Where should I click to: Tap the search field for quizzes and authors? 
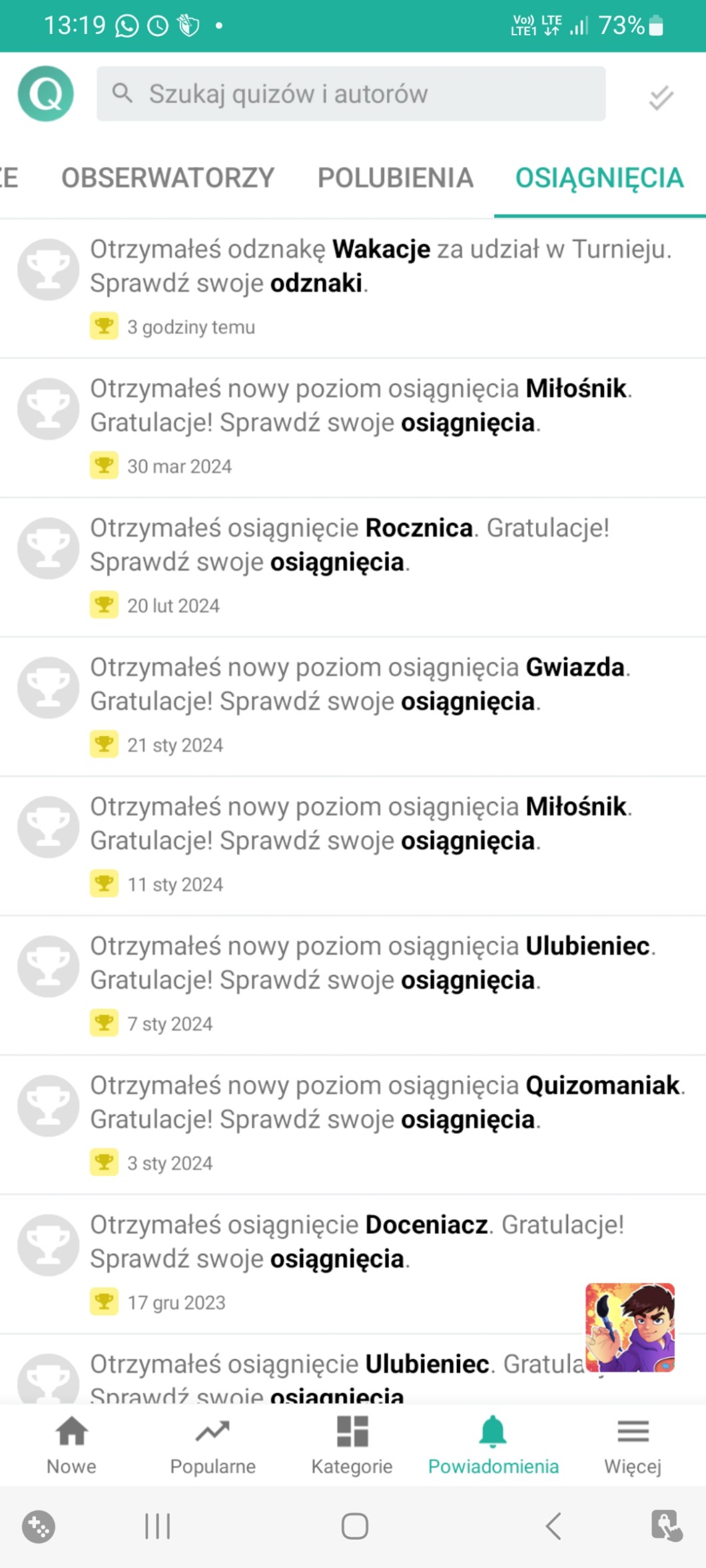351,94
